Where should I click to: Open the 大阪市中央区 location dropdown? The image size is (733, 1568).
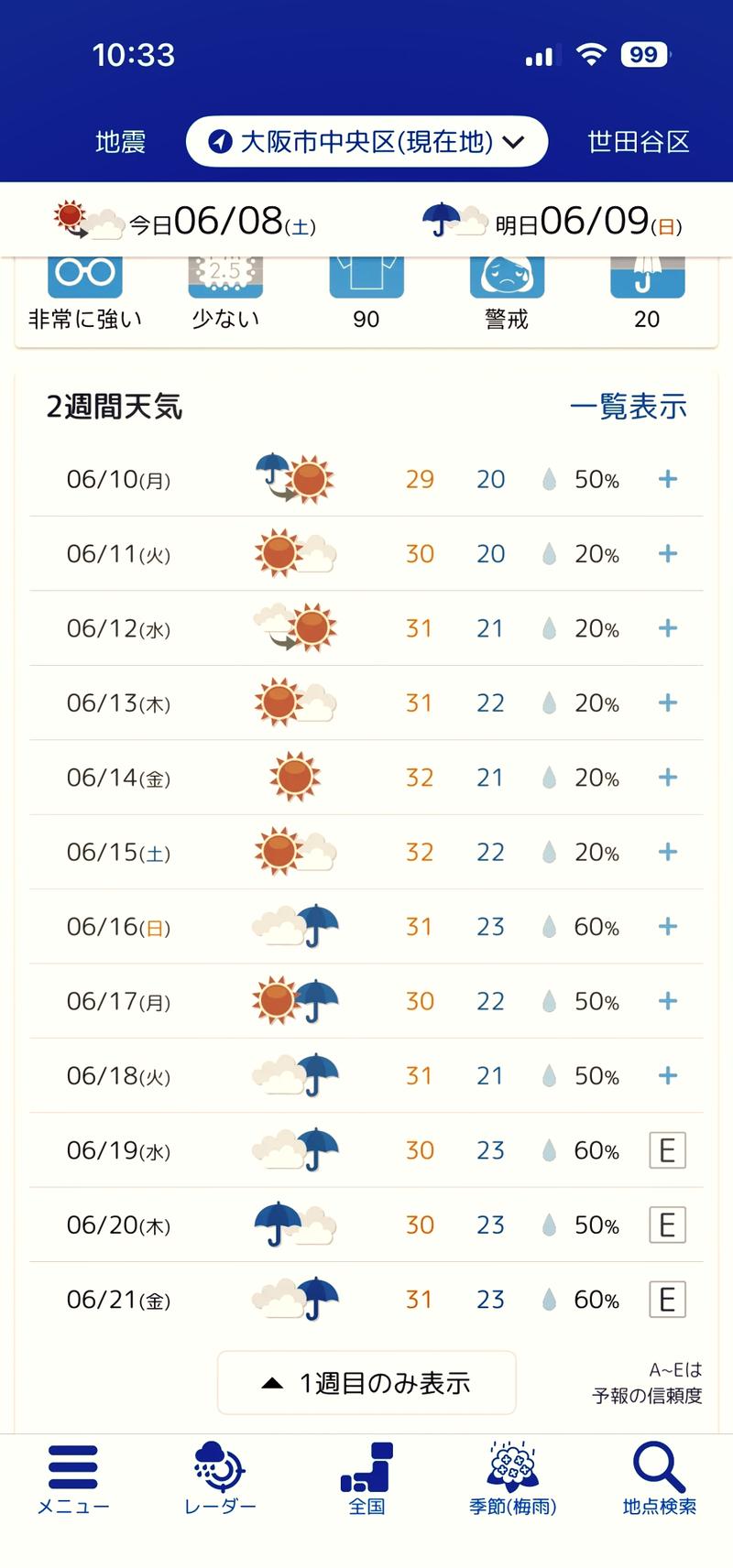pyautogui.click(x=366, y=141)
